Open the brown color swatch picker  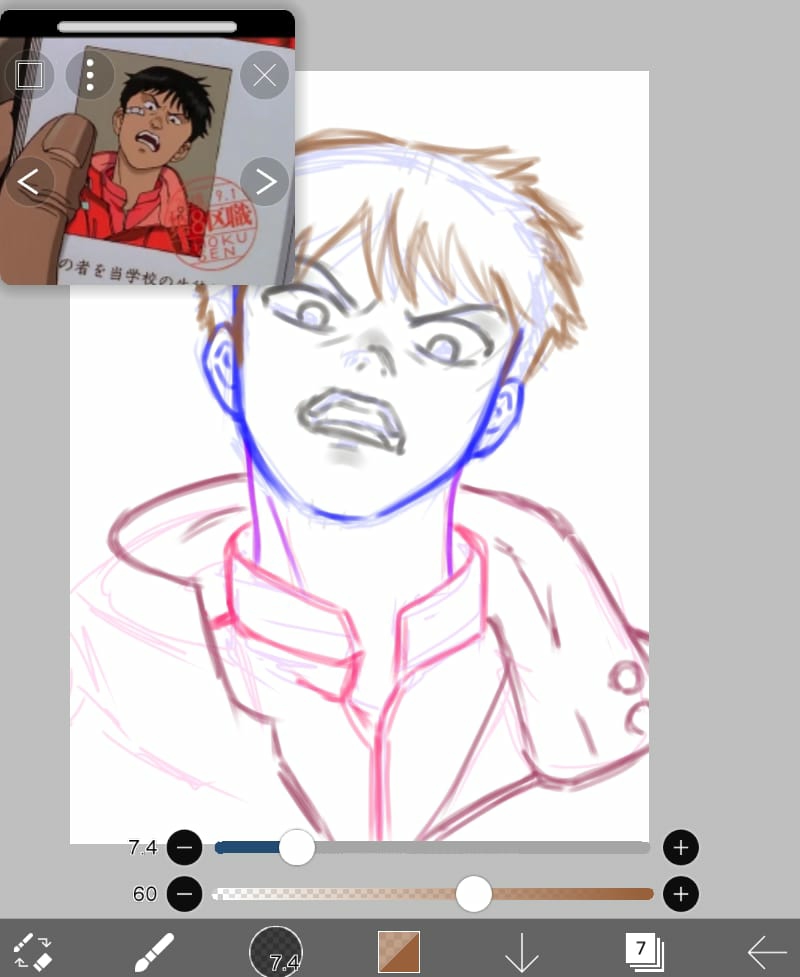[399, 951]
